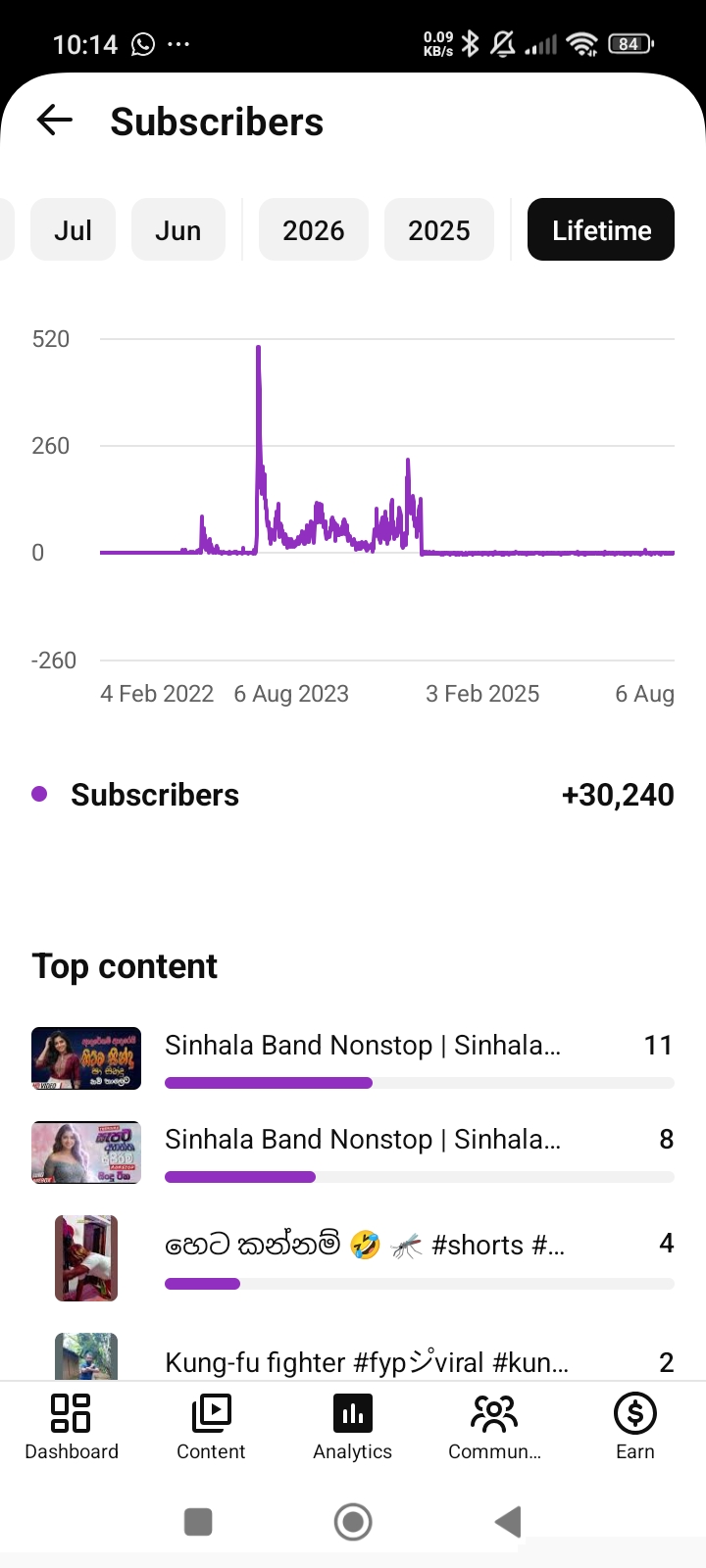Image resolution: width=706 pixels, height=1568 pixels.
Task: Open the Earn tab
Action: (634, 1427)
